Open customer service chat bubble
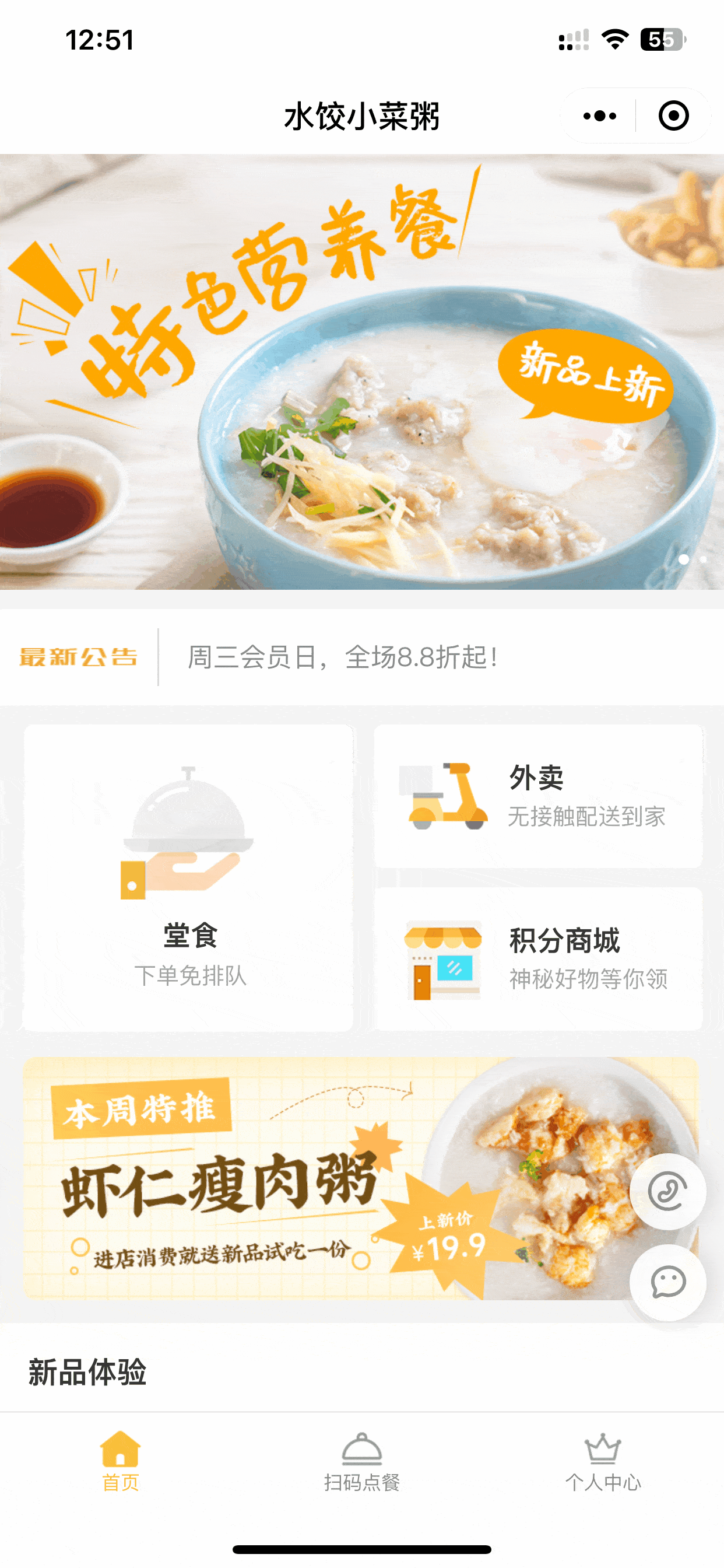 667,1282
